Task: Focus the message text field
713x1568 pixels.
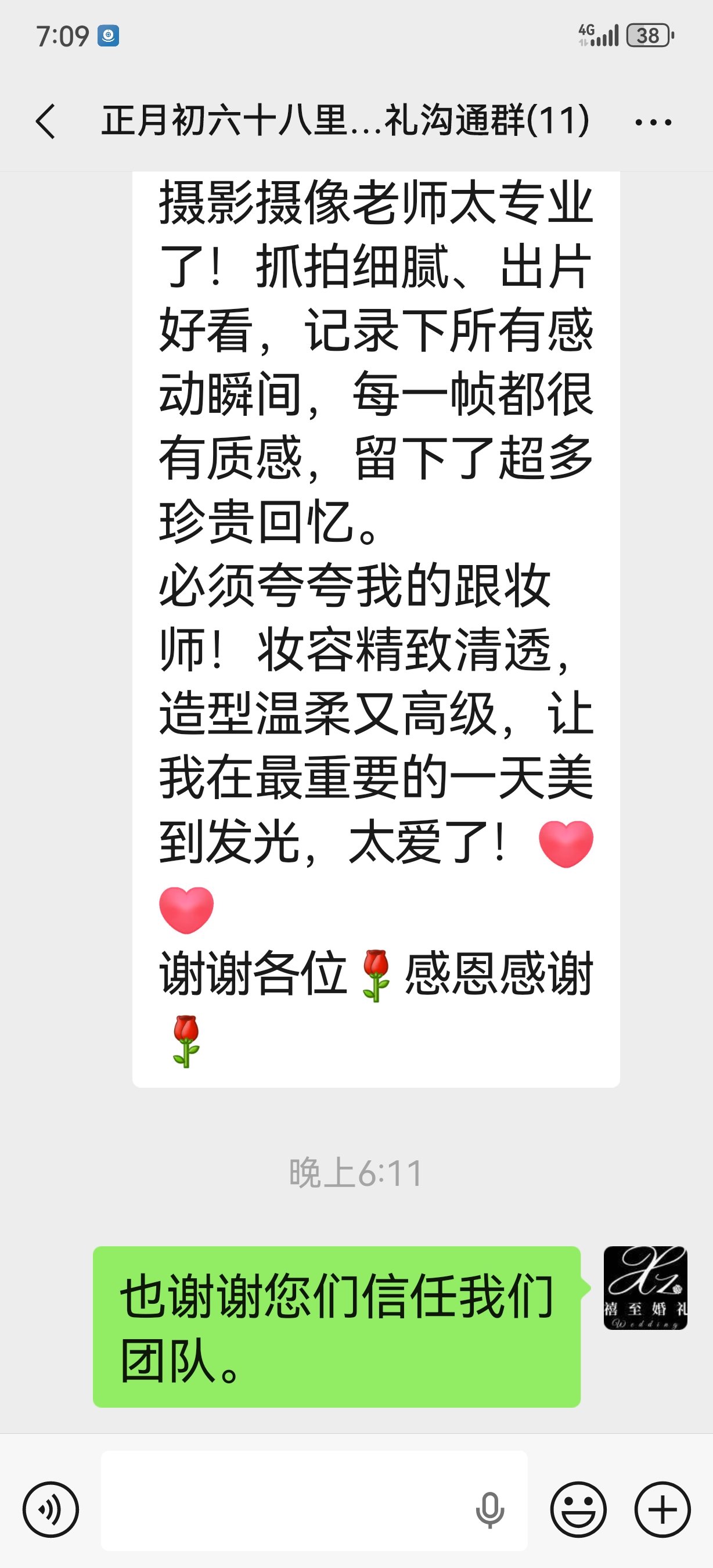Action: [286, 1509]
